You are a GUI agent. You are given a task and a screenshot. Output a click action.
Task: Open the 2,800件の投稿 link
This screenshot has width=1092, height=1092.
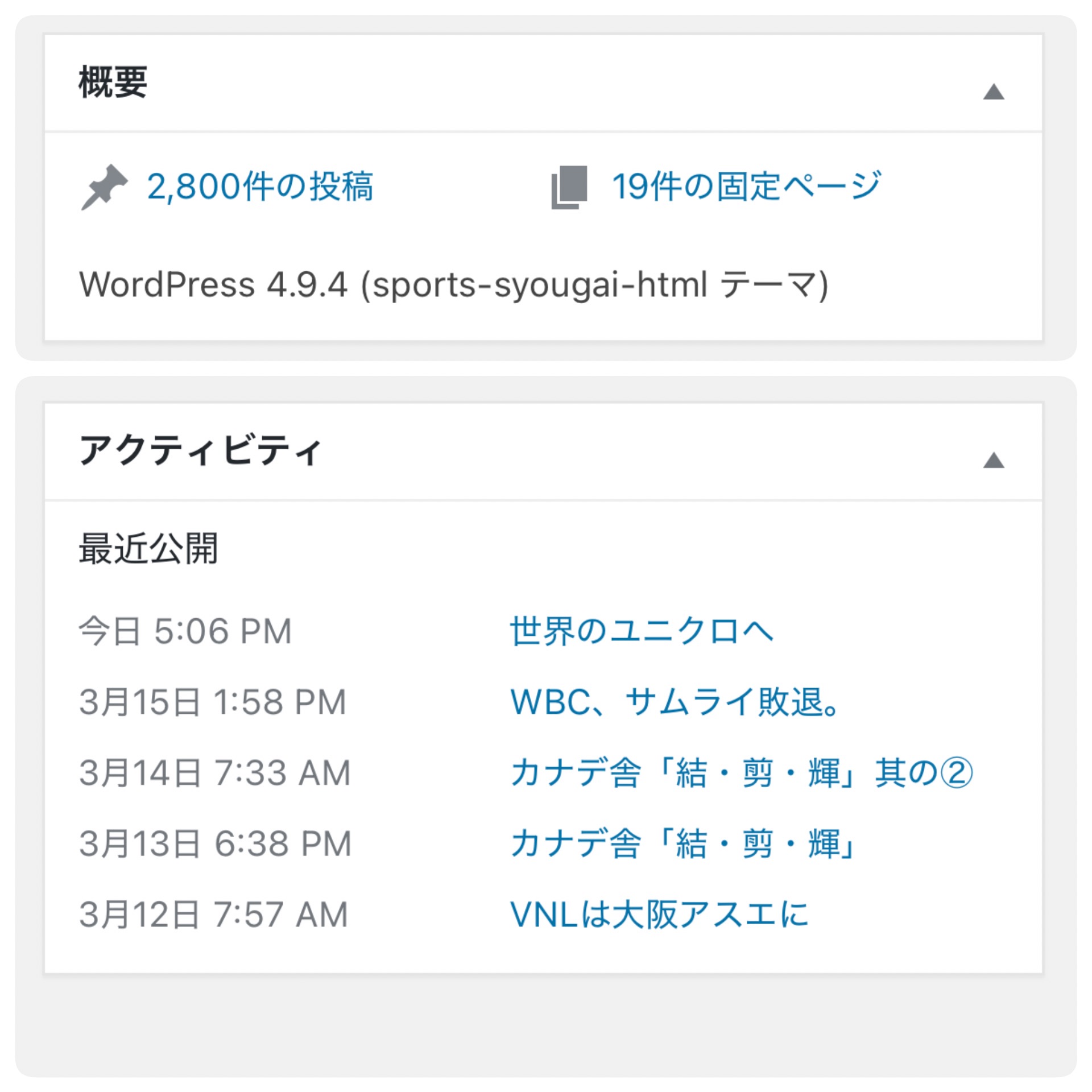point(259,187)
